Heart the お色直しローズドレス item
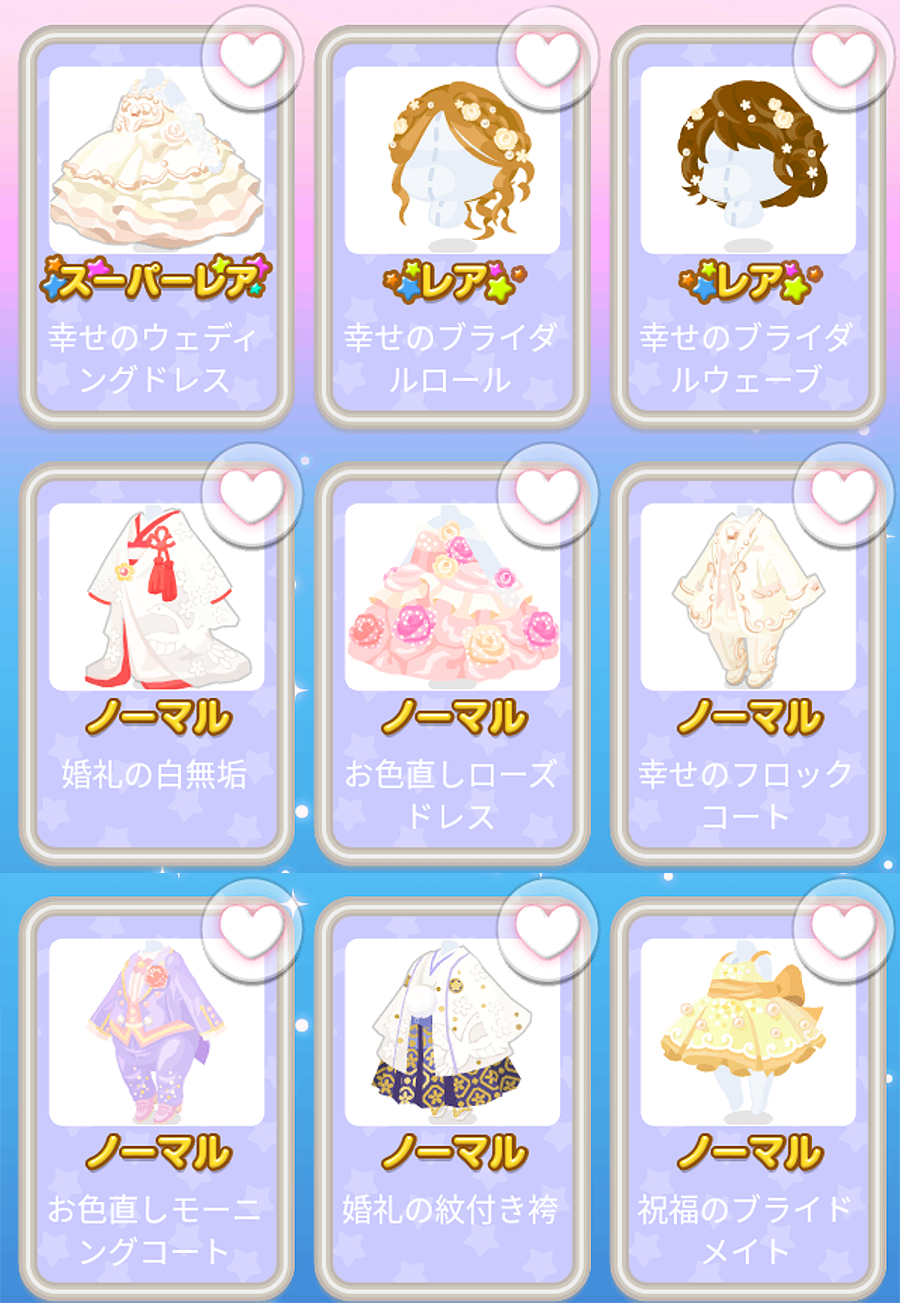Viewport: 900px width, 1303px height. (547, 493)
